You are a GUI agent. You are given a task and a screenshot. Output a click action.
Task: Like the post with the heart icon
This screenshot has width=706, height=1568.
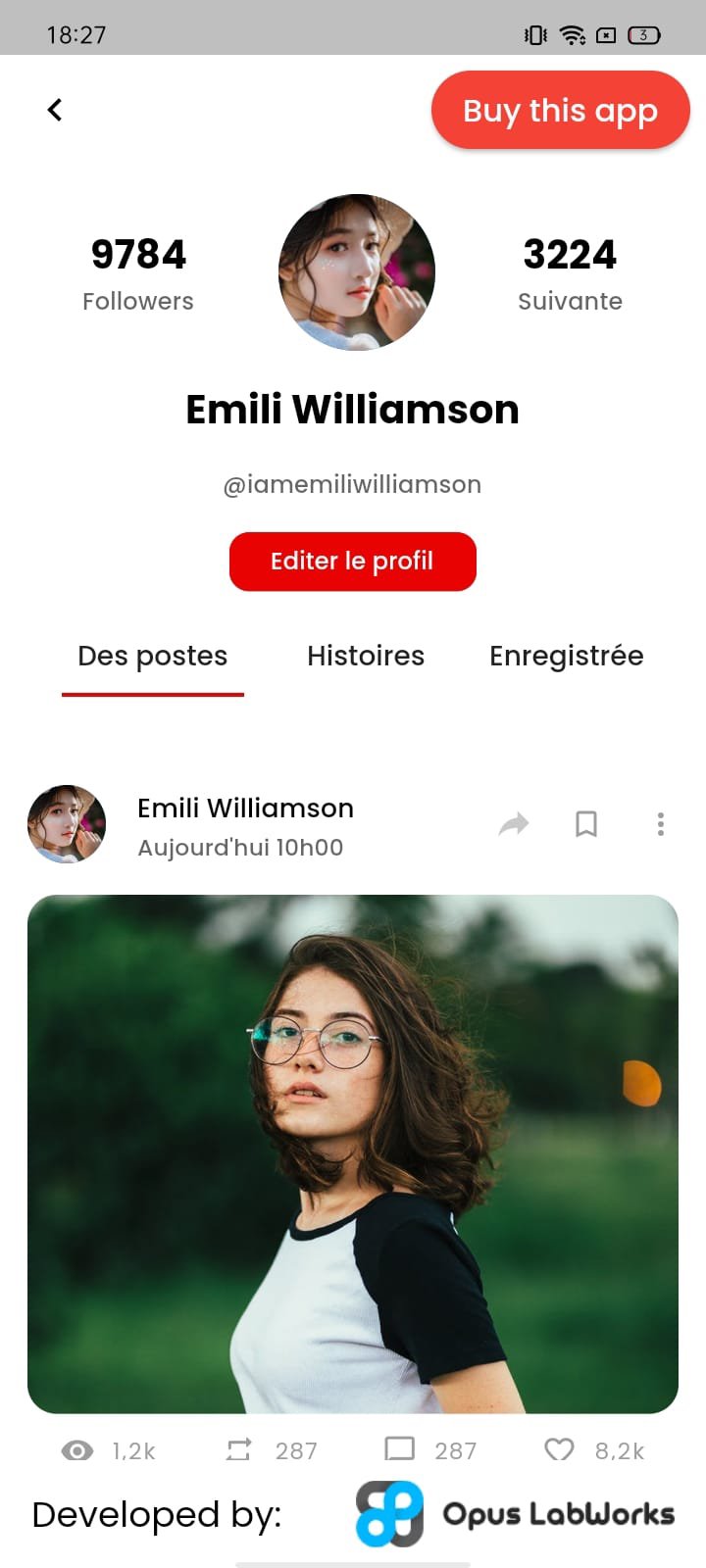click(559, 1449)
